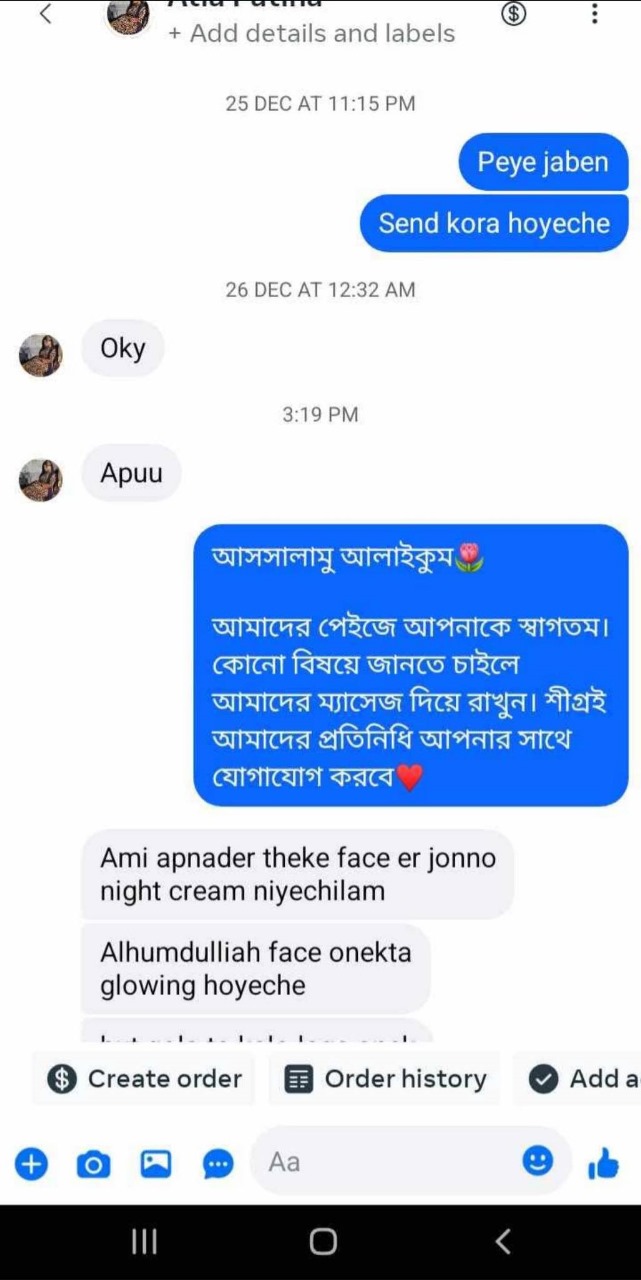The height and width of the screenshot is (1280, 641).
Task: Open the three-dot overflow menu
Action: (595, 14)
